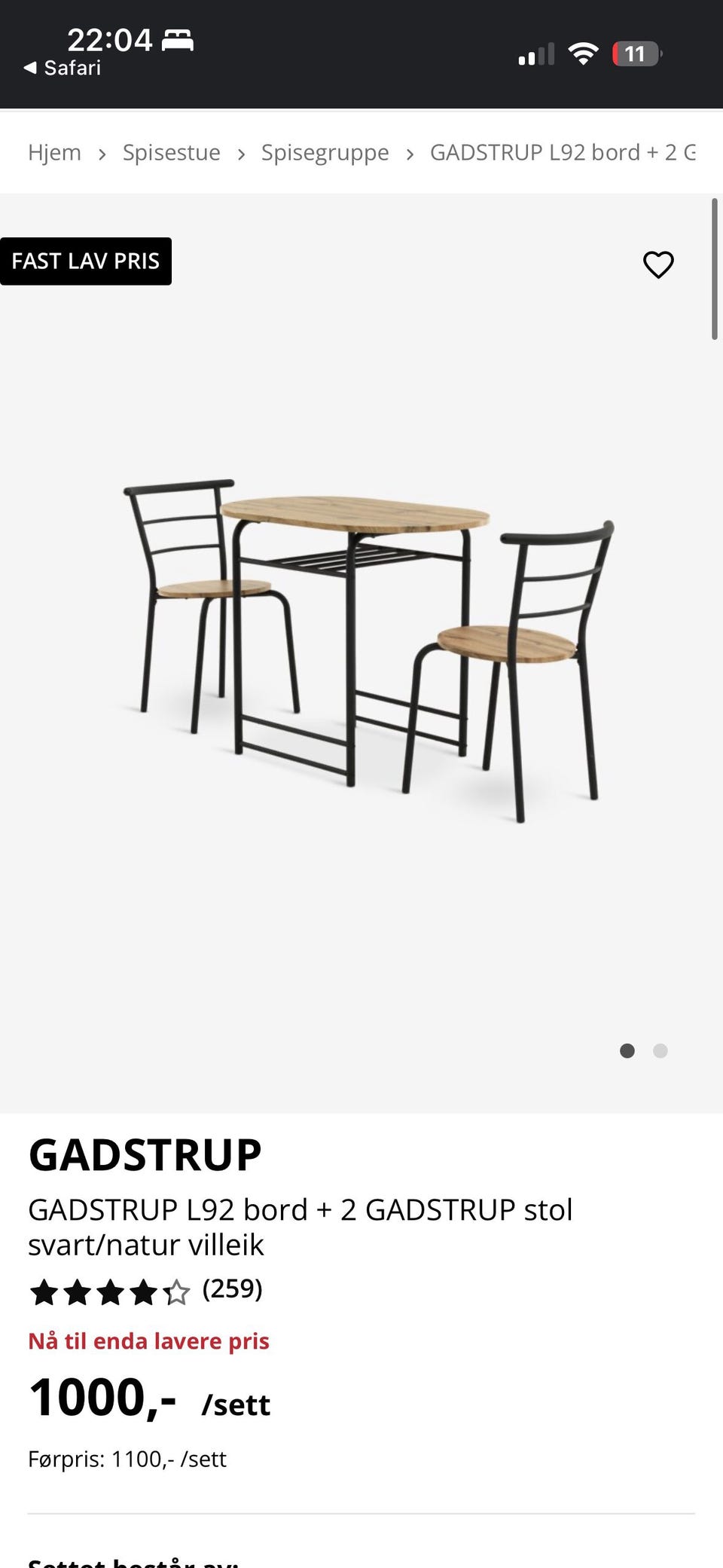Click the chevron after Spisegruppe

point(410,153)
